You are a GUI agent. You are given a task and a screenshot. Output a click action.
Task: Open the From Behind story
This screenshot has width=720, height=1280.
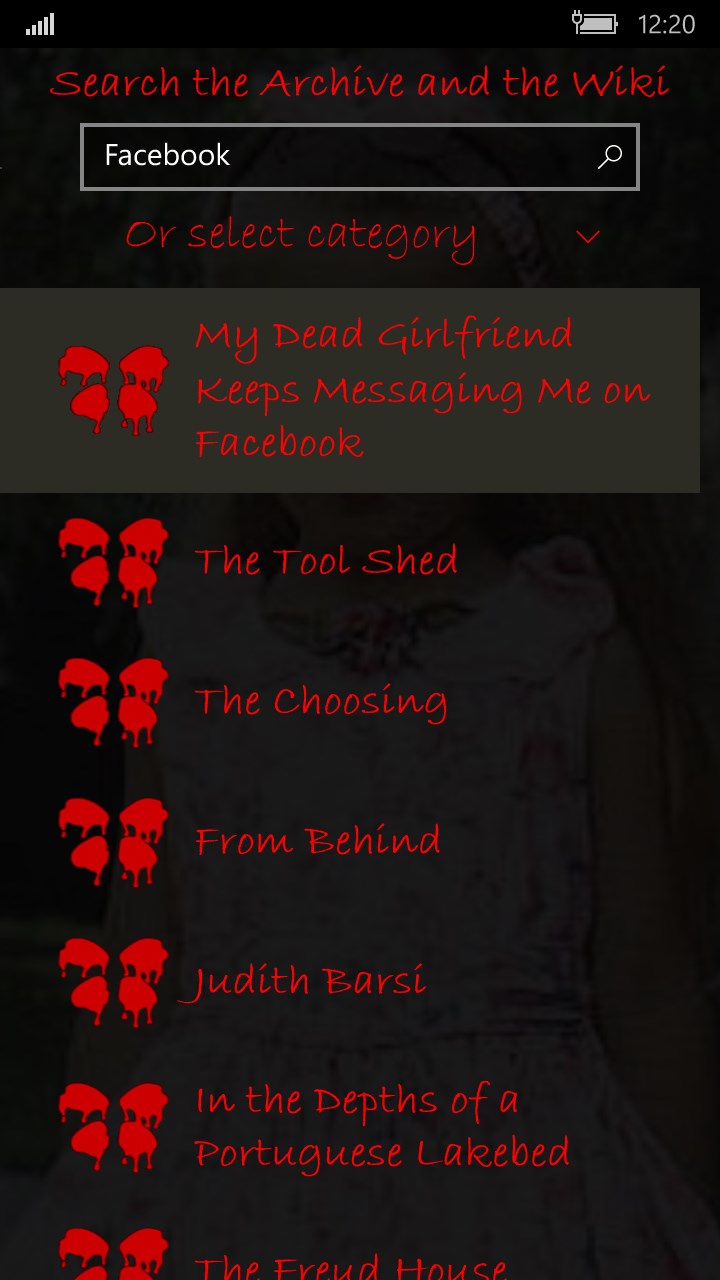[349, 842]
